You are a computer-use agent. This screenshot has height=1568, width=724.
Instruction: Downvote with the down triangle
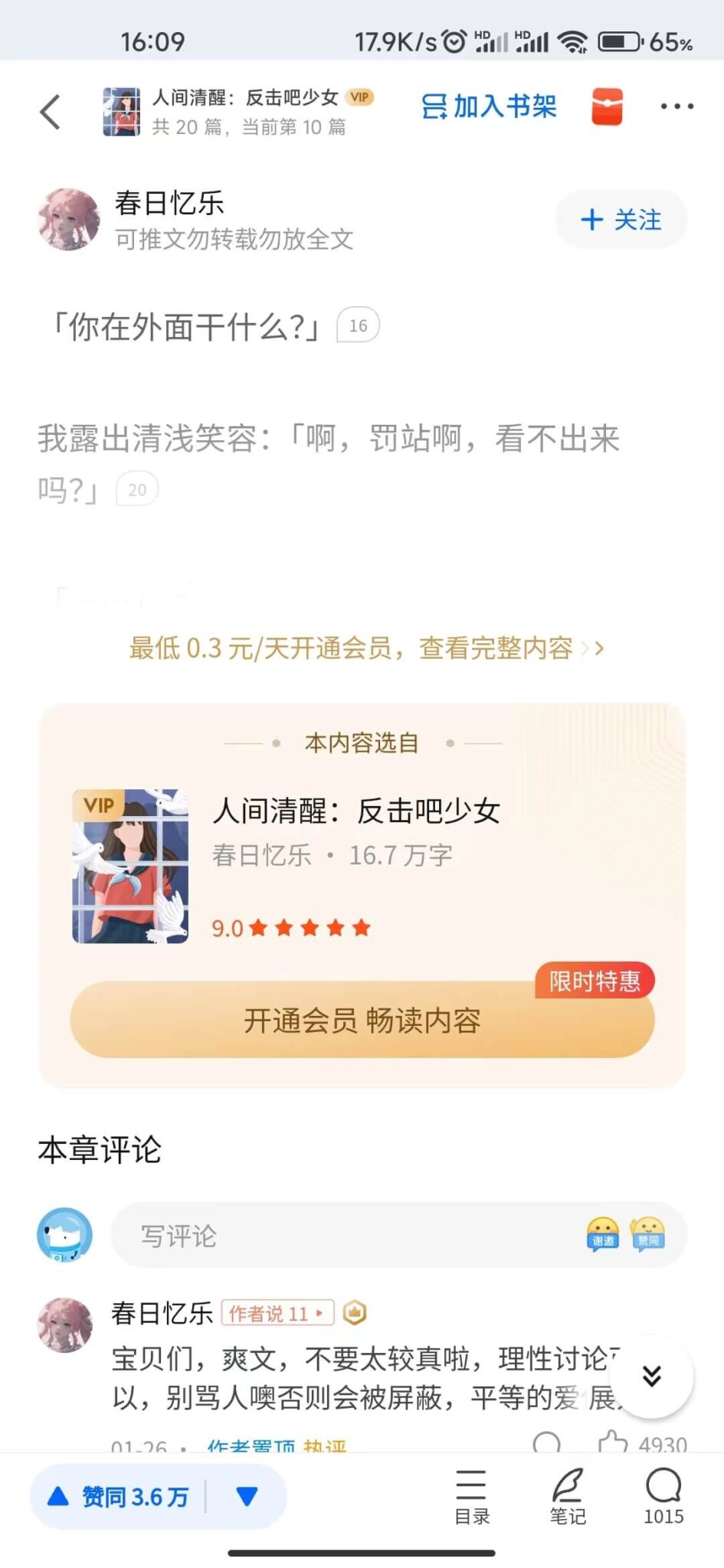tap(247, 1497)
